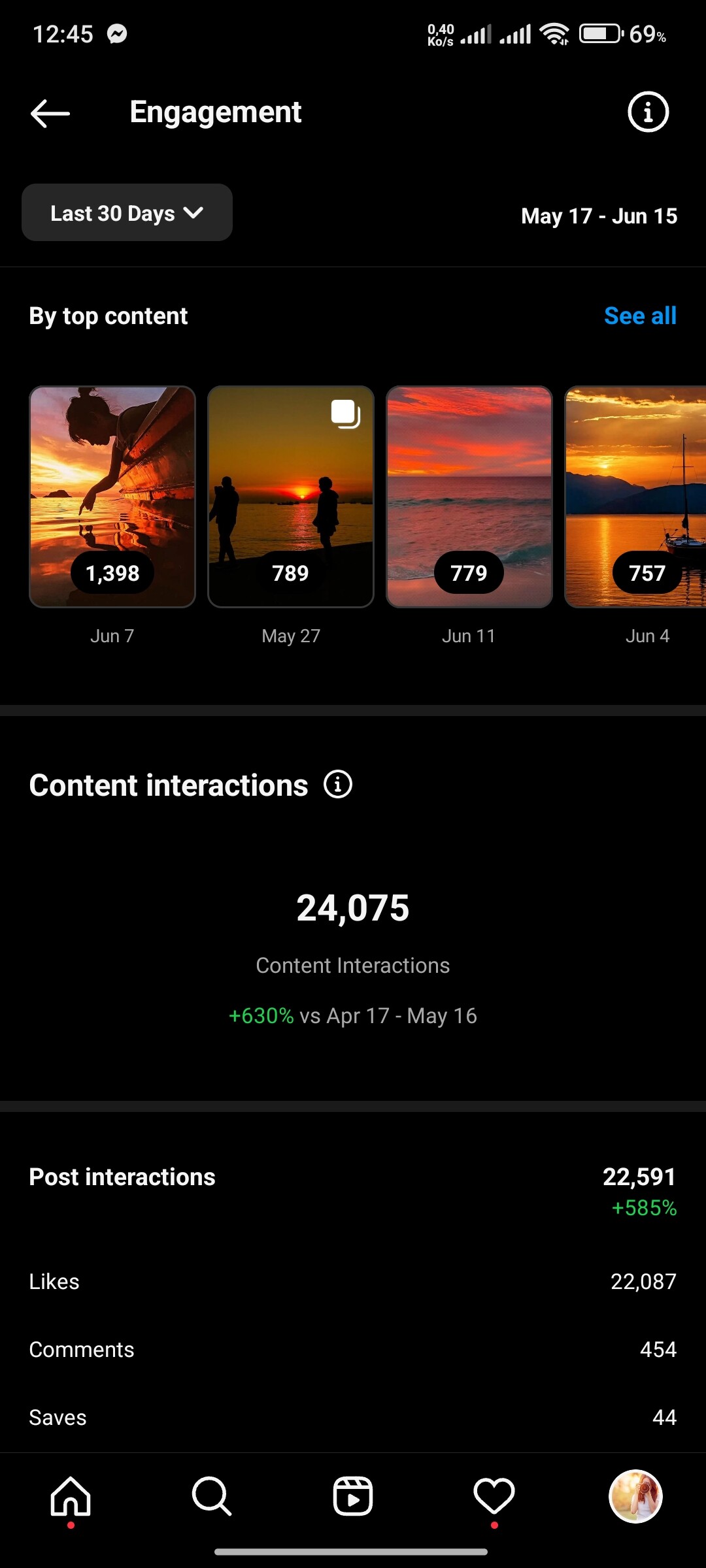
Task: Open the Jun 4 post with 757 interactions
Action: [x=635, y=497]
